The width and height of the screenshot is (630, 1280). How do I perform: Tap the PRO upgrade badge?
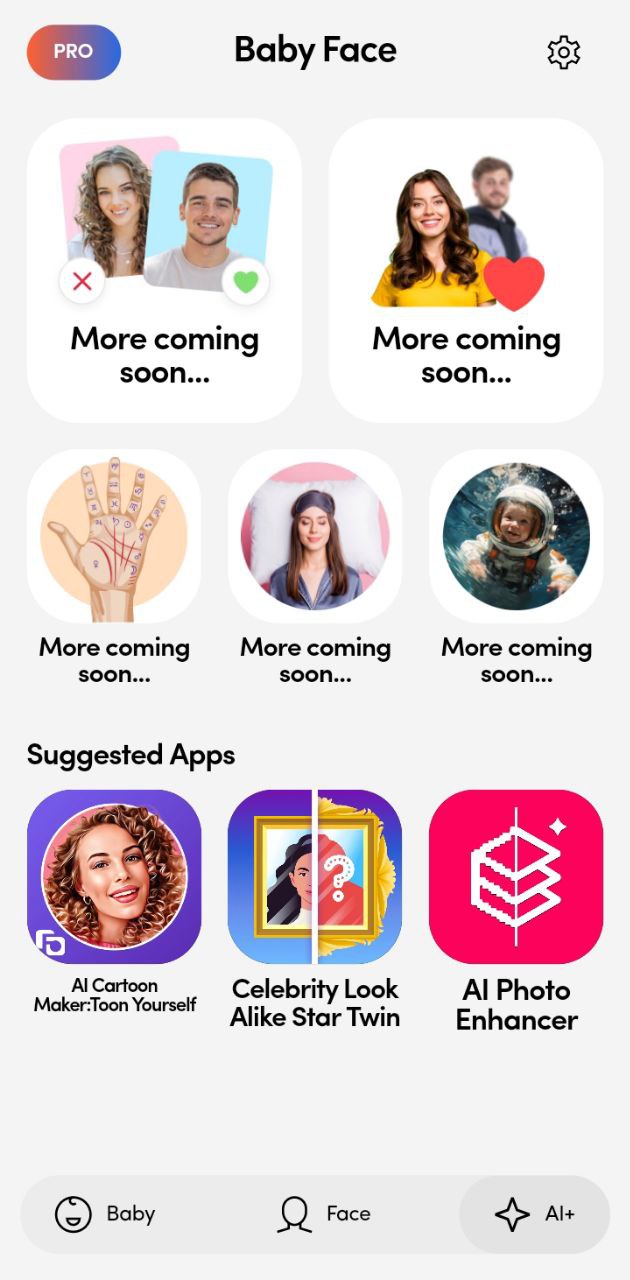point(73,52)
